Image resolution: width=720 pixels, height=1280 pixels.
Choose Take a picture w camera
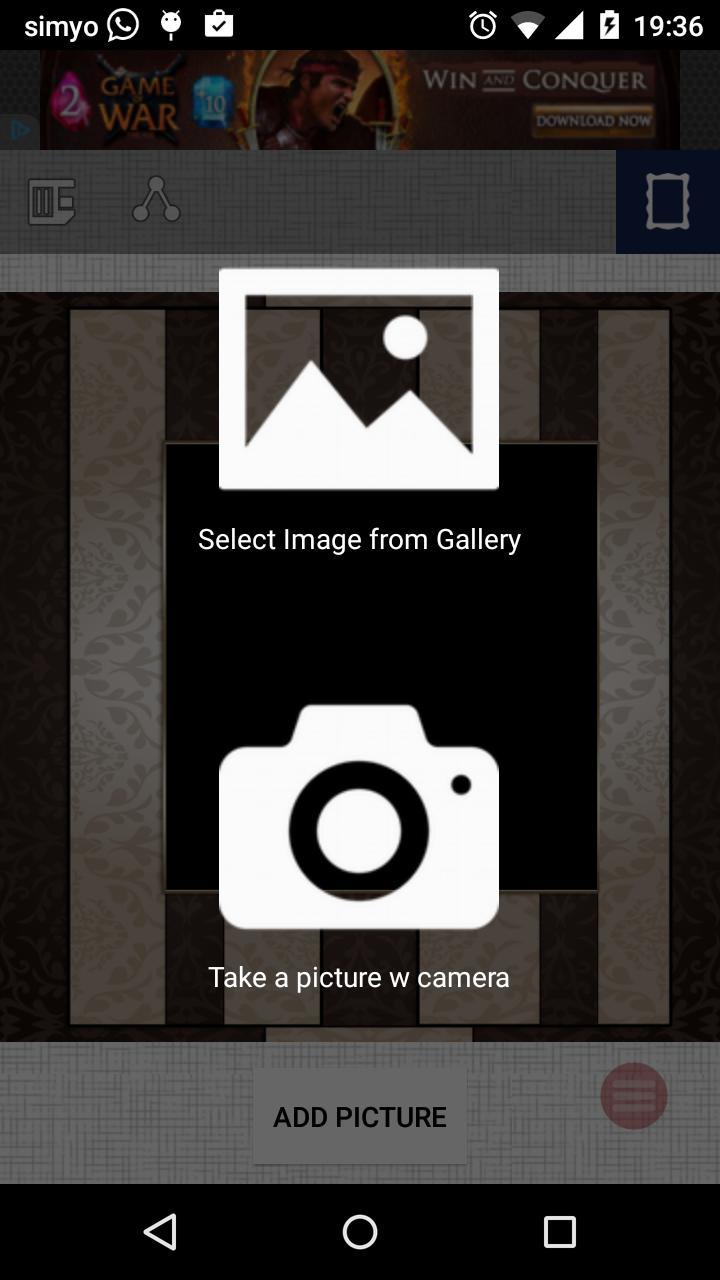[x=358, y=977]
